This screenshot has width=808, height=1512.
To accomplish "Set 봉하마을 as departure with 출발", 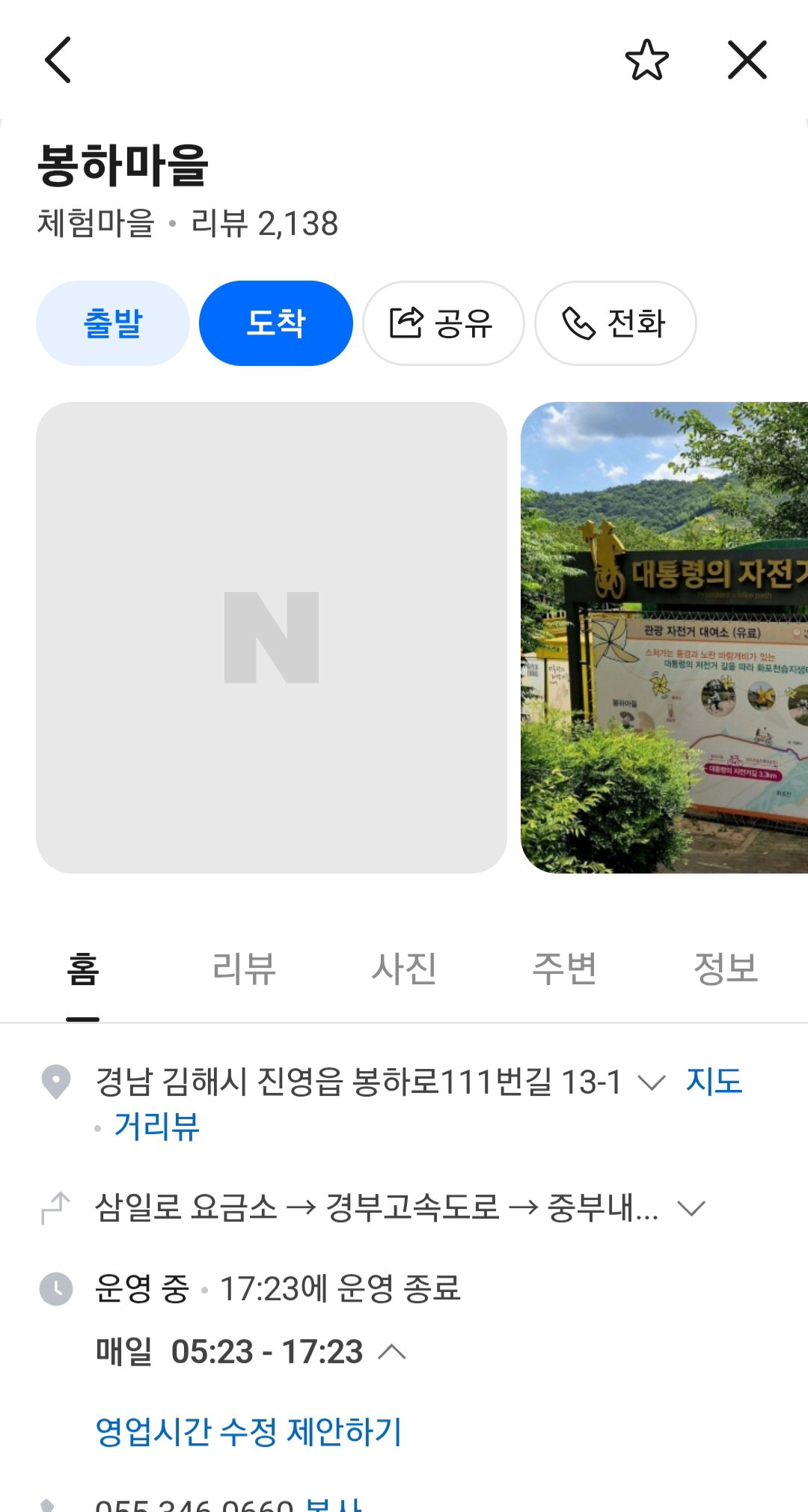I will coord(113,323).
